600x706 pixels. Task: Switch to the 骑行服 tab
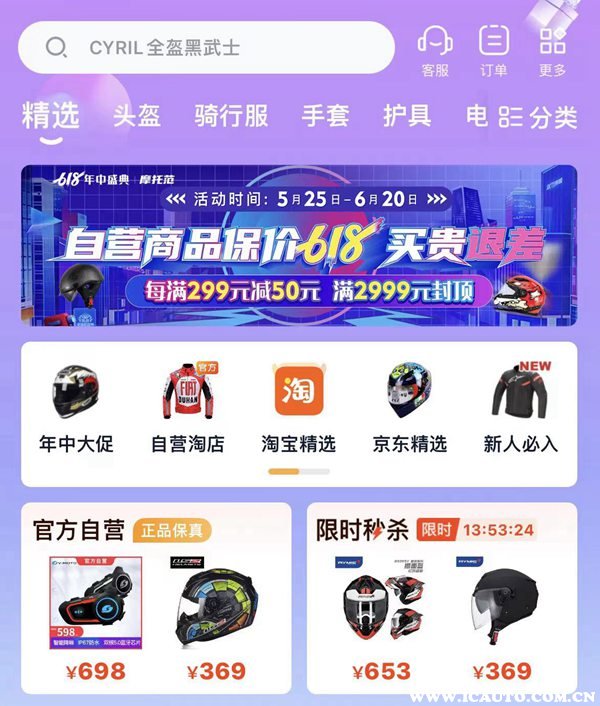(231, 116)
